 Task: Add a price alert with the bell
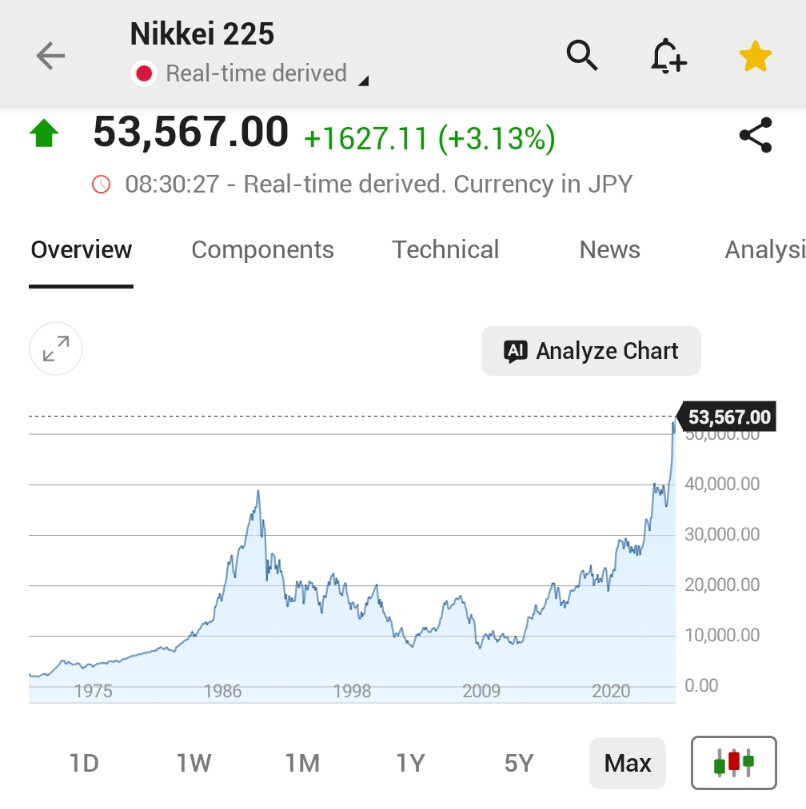(668, 56)
